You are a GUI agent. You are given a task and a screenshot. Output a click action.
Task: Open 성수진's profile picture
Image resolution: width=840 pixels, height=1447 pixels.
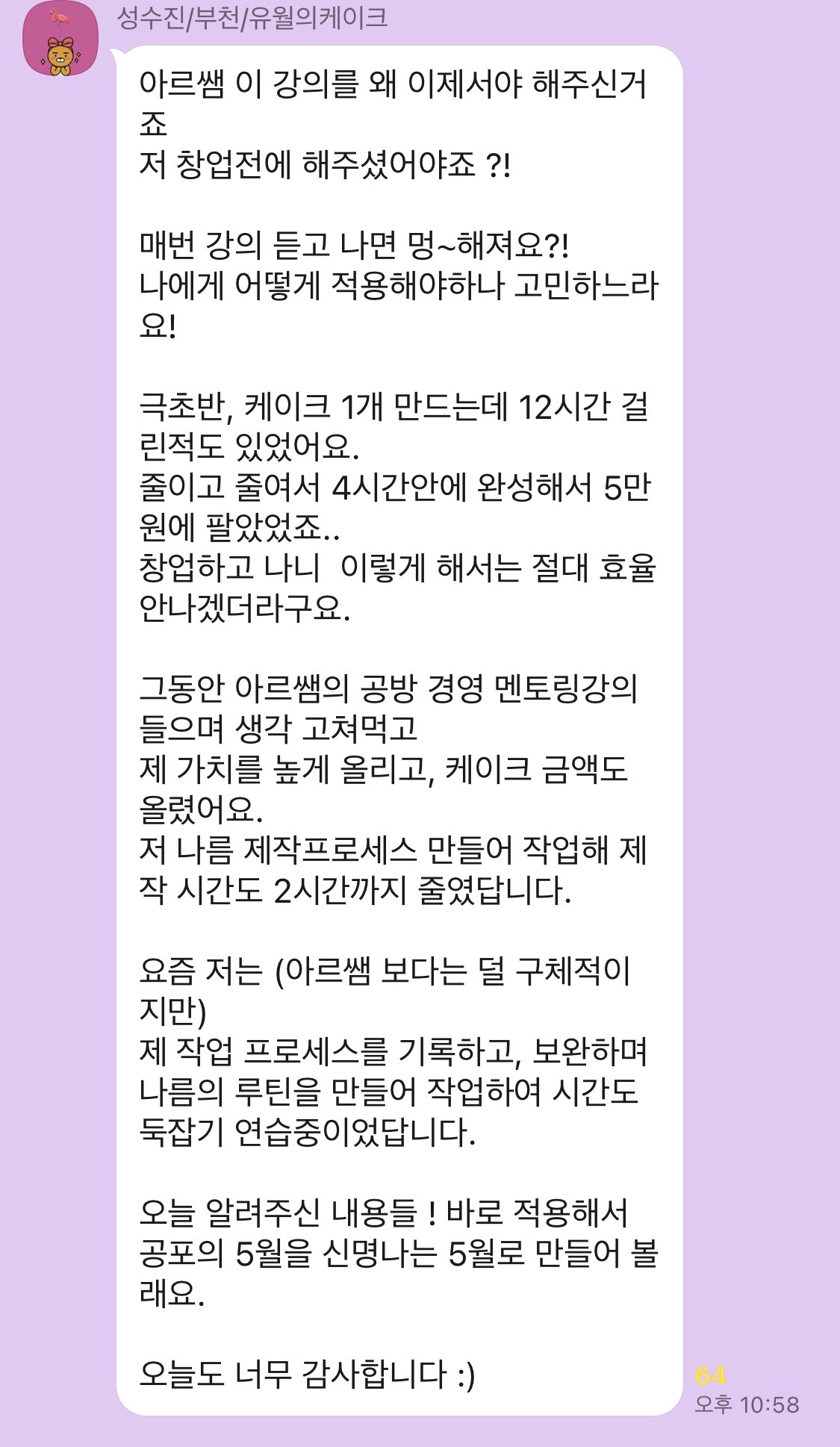point(60,39)
